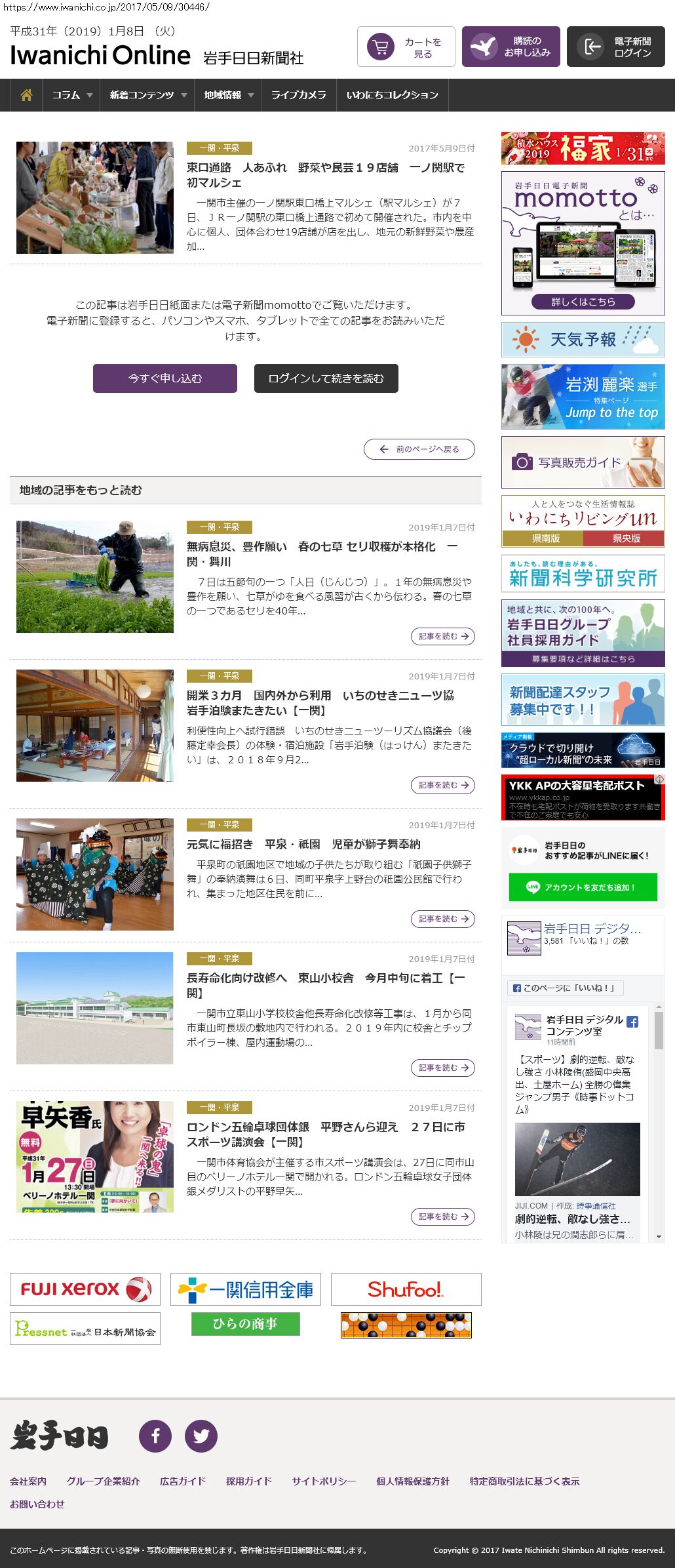
Task: Open お問い合わせ footer link
Action: click(x=37, y=1504)
